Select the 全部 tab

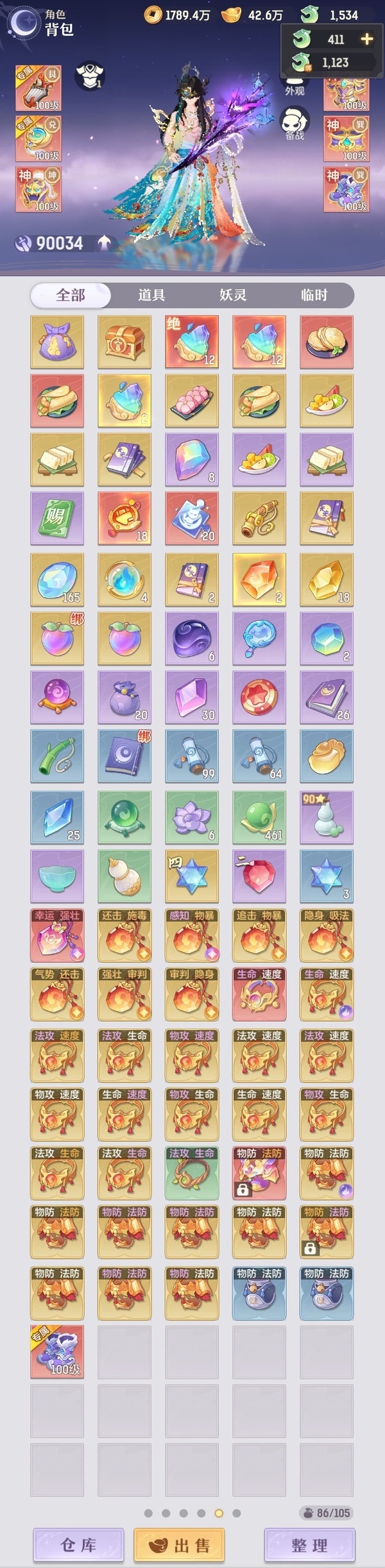click(x=71, y=295)
